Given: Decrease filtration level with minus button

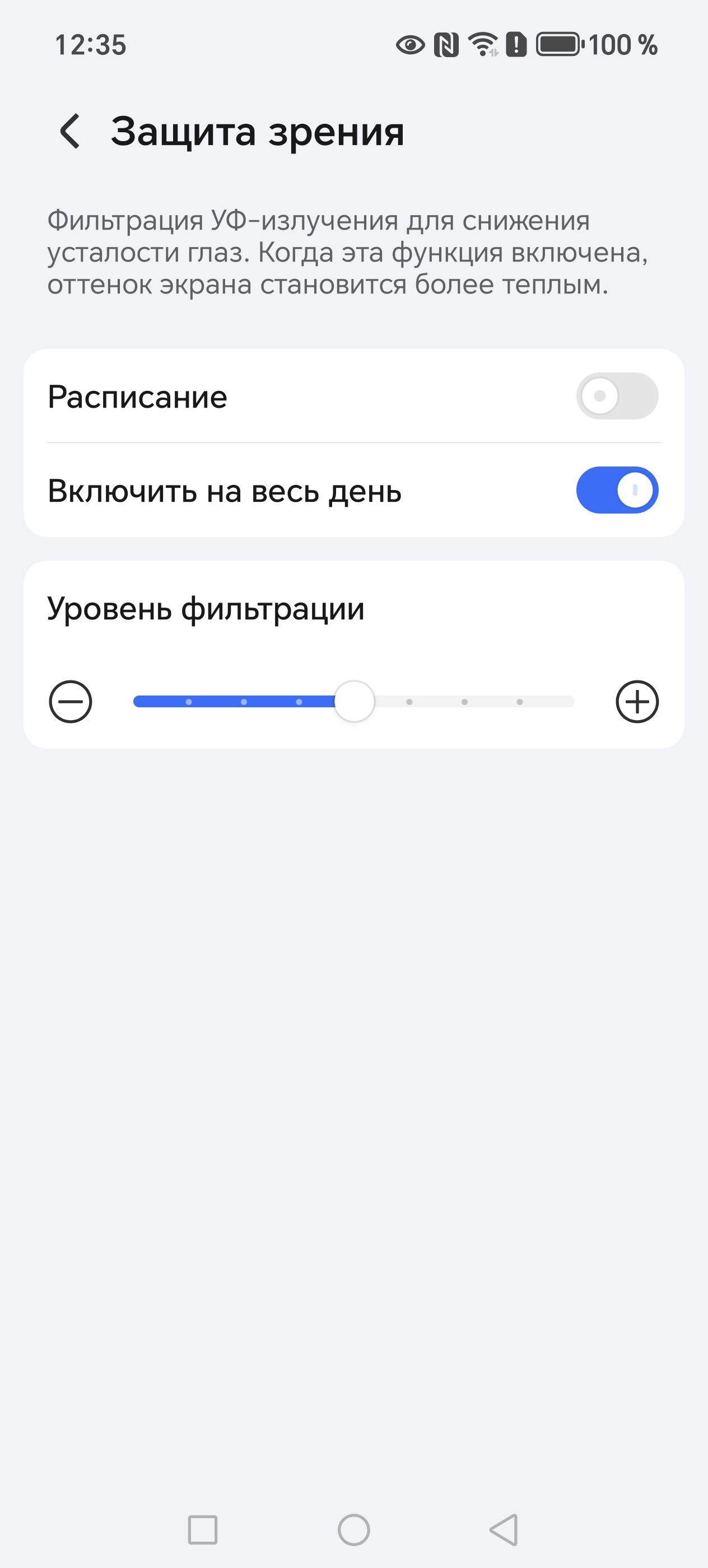Looking at the screenshot, I should [71, 701].
